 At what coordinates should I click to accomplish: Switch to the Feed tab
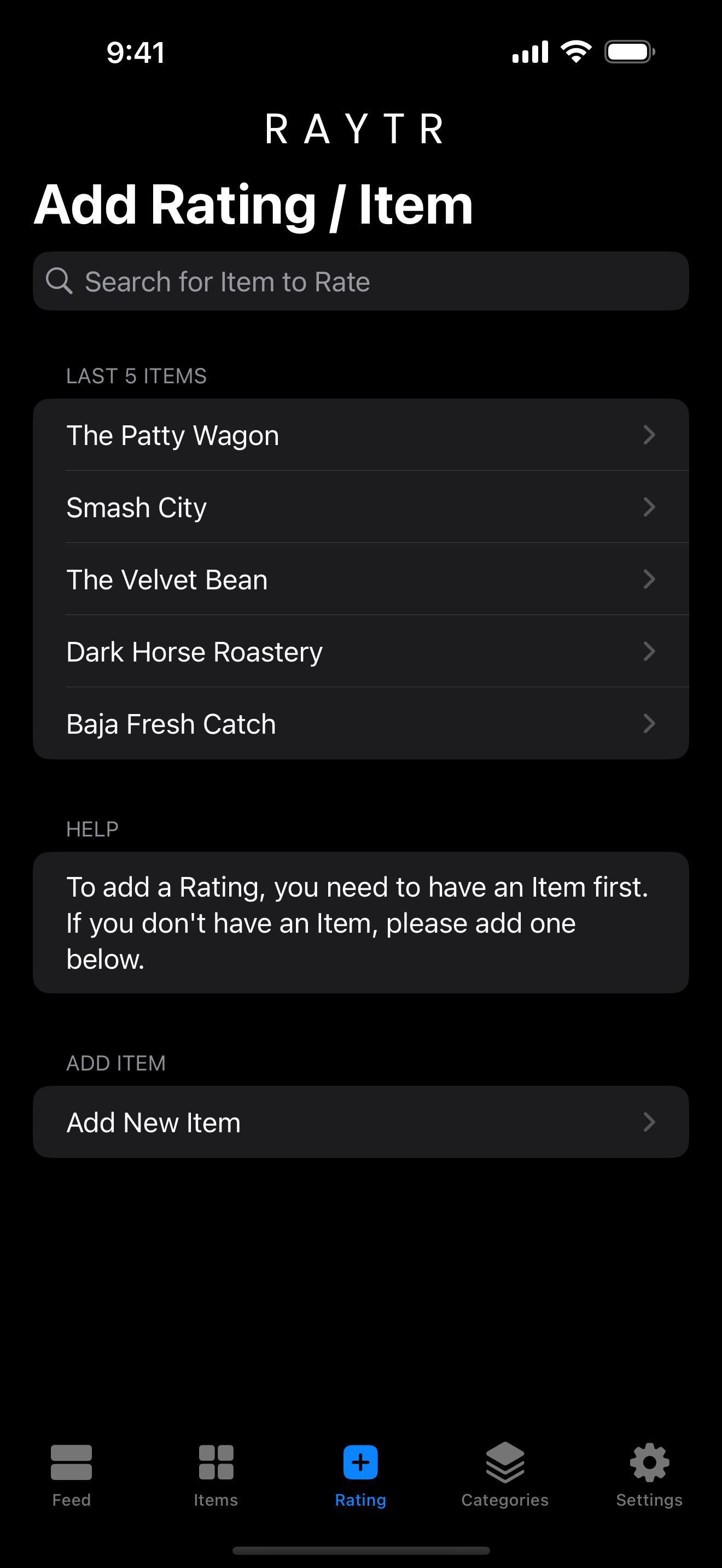(71, 1473)
